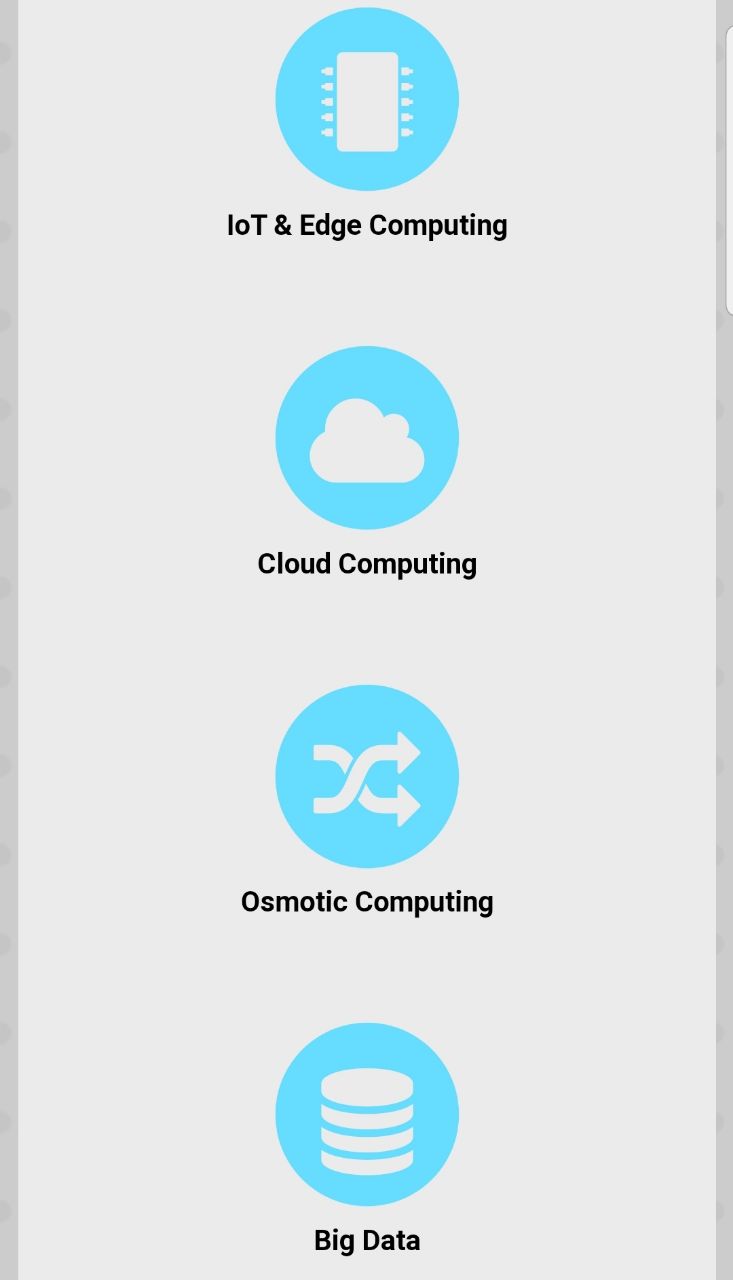Tap the Big Data database icon

click(x=367, y=1114)
